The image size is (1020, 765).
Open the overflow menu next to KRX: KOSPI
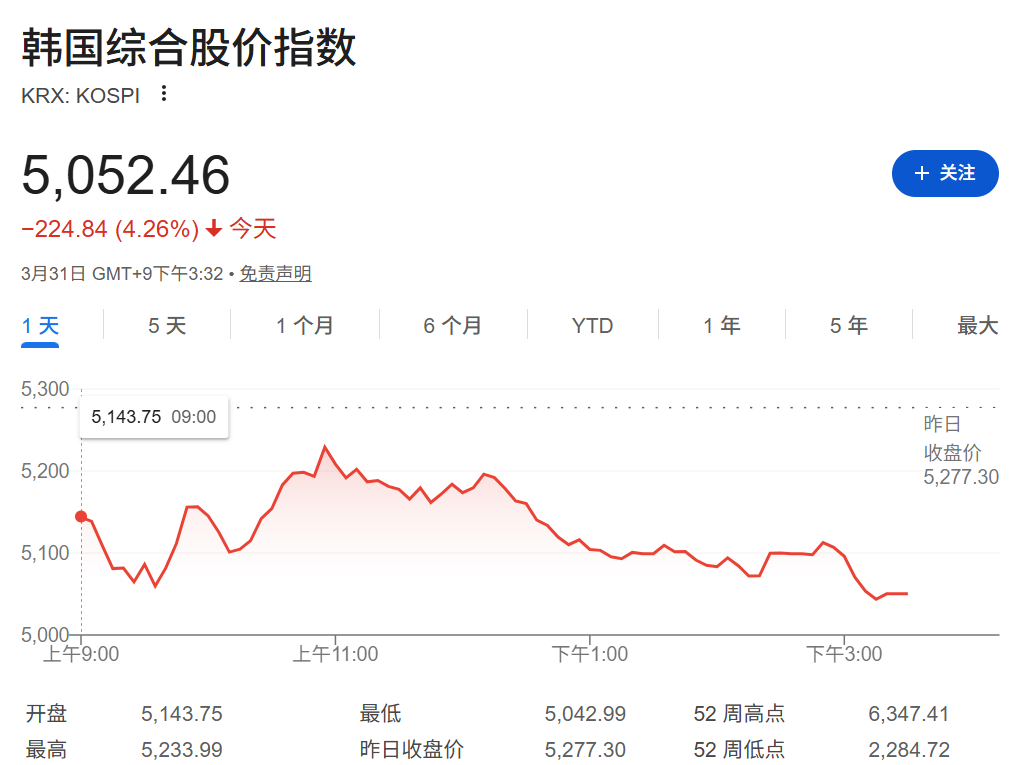click(165, 95)
